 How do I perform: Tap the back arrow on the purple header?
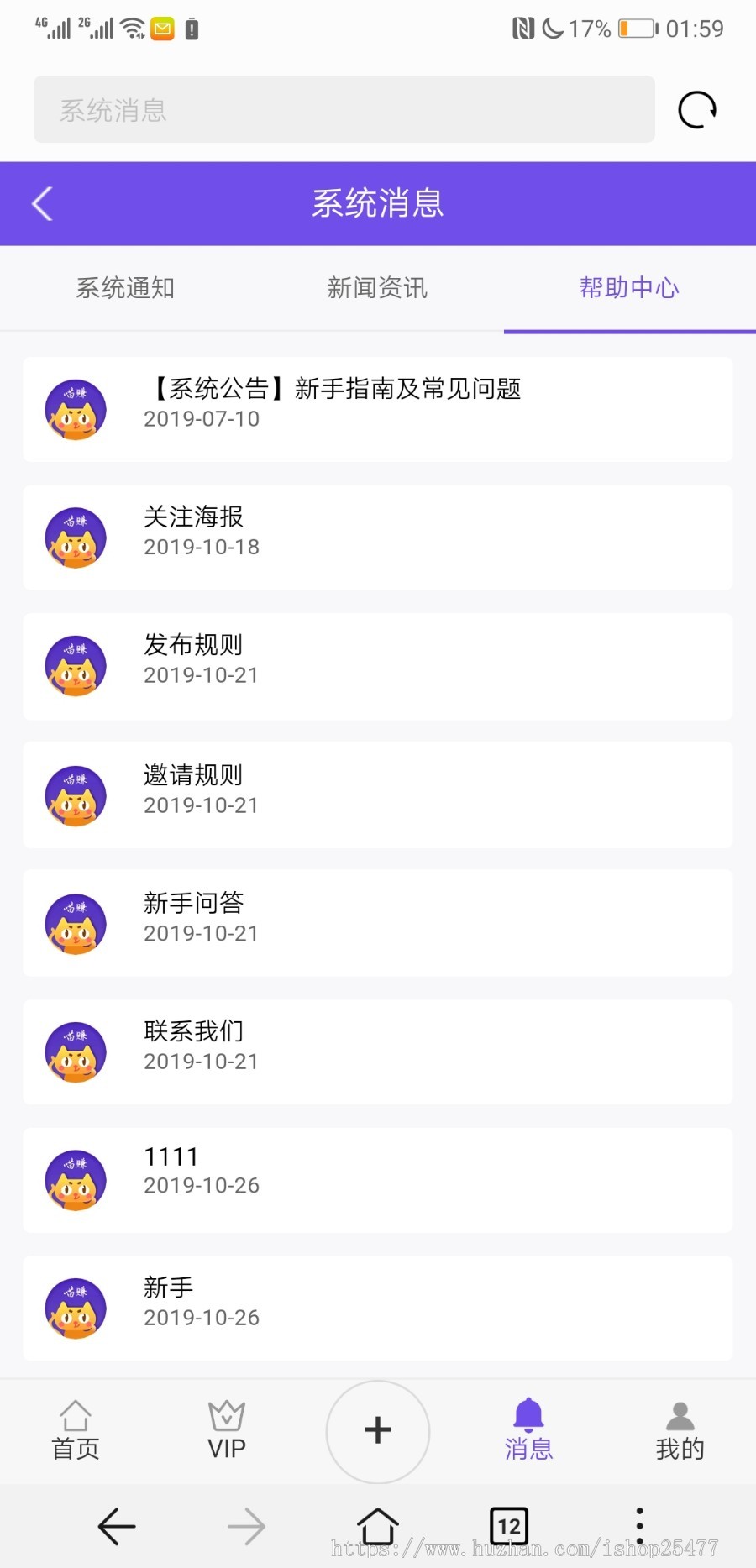tap(41, 203)
